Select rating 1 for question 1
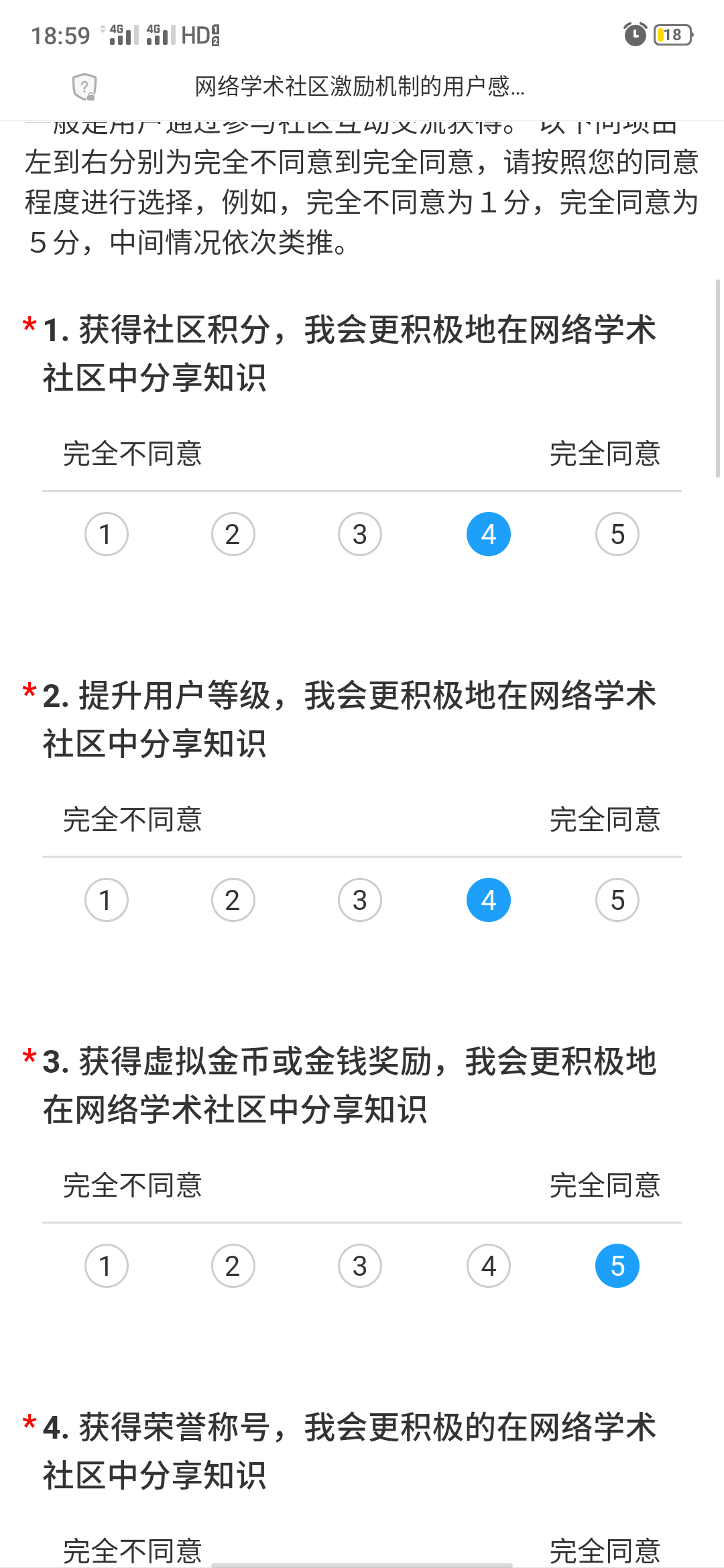Screen dimensions: 724x1568 106,534
